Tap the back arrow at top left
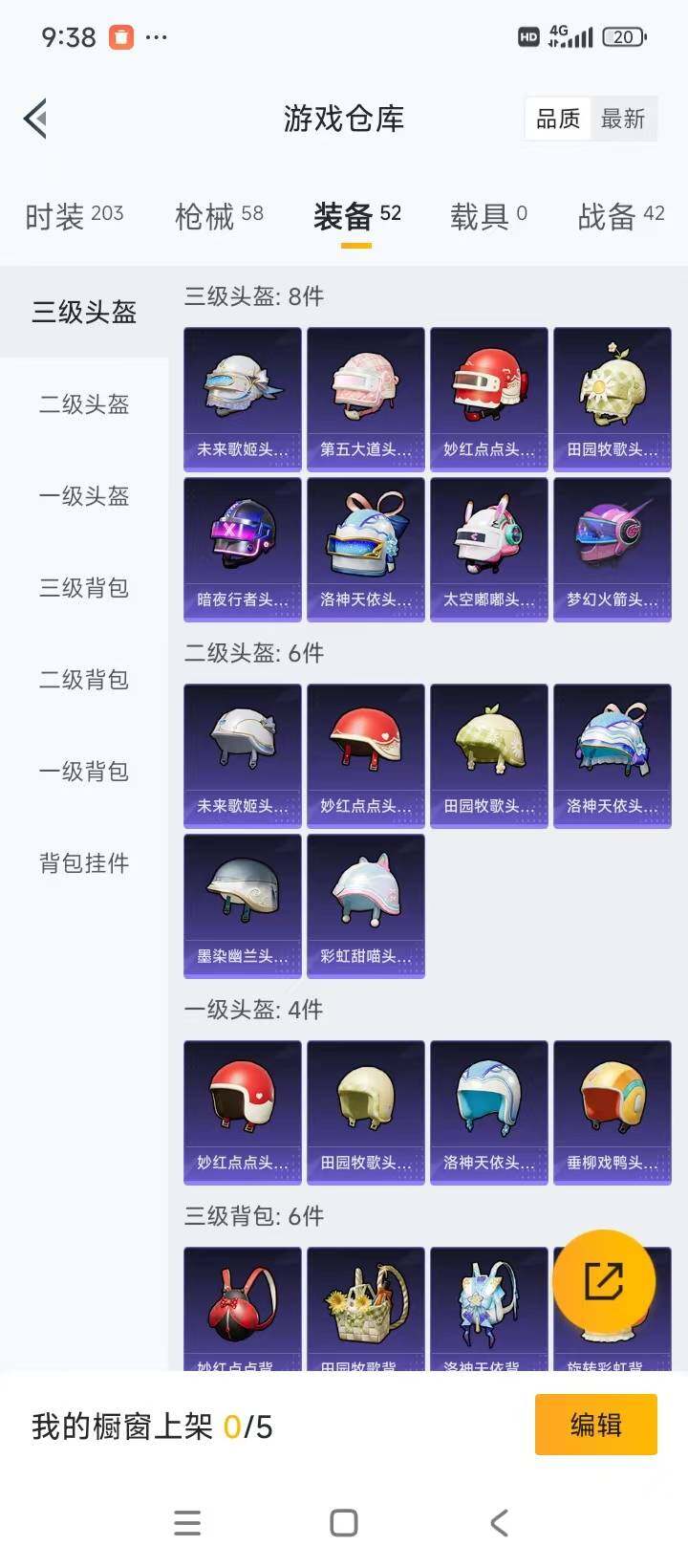Viewport: 688px width, 1568px height. [x=34, y=118]
